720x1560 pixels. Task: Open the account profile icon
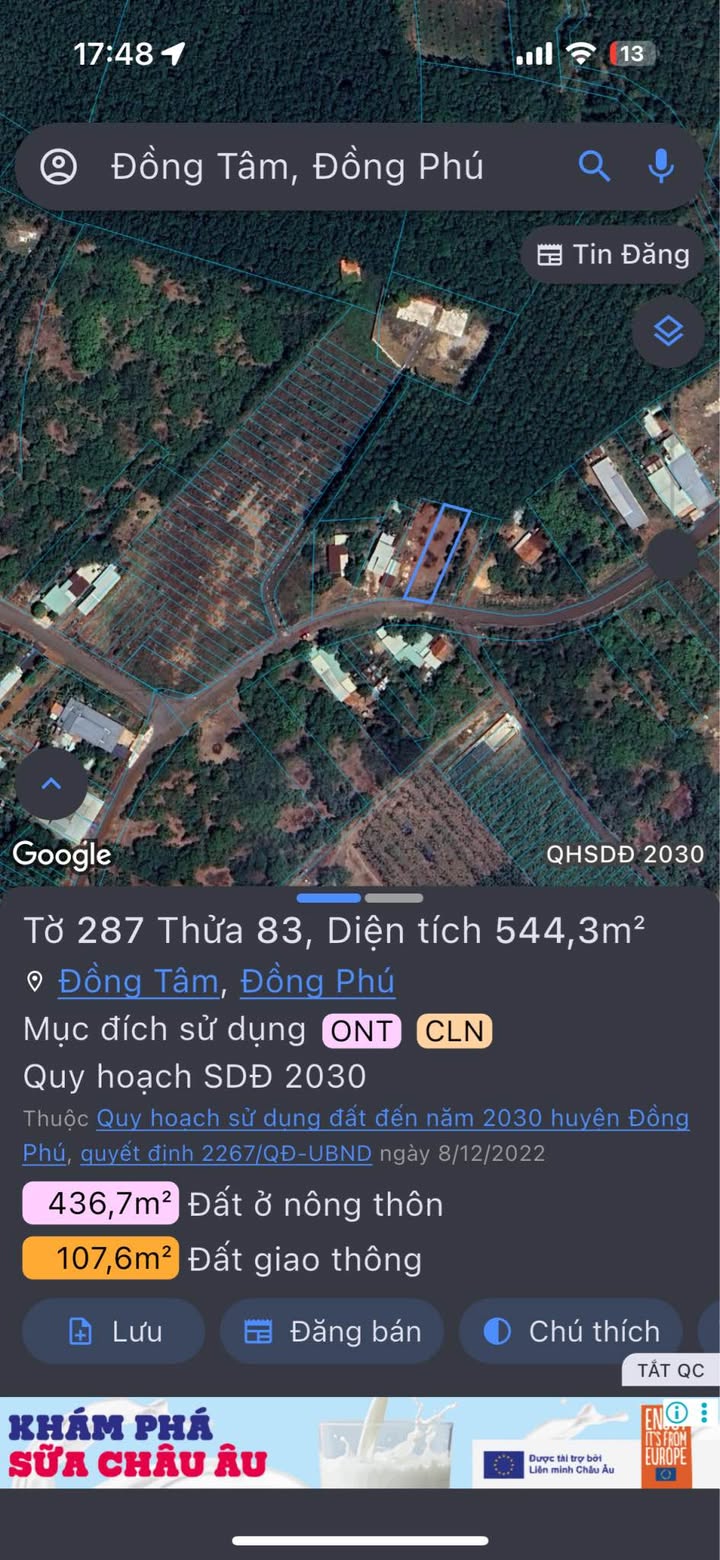[59, 167]
